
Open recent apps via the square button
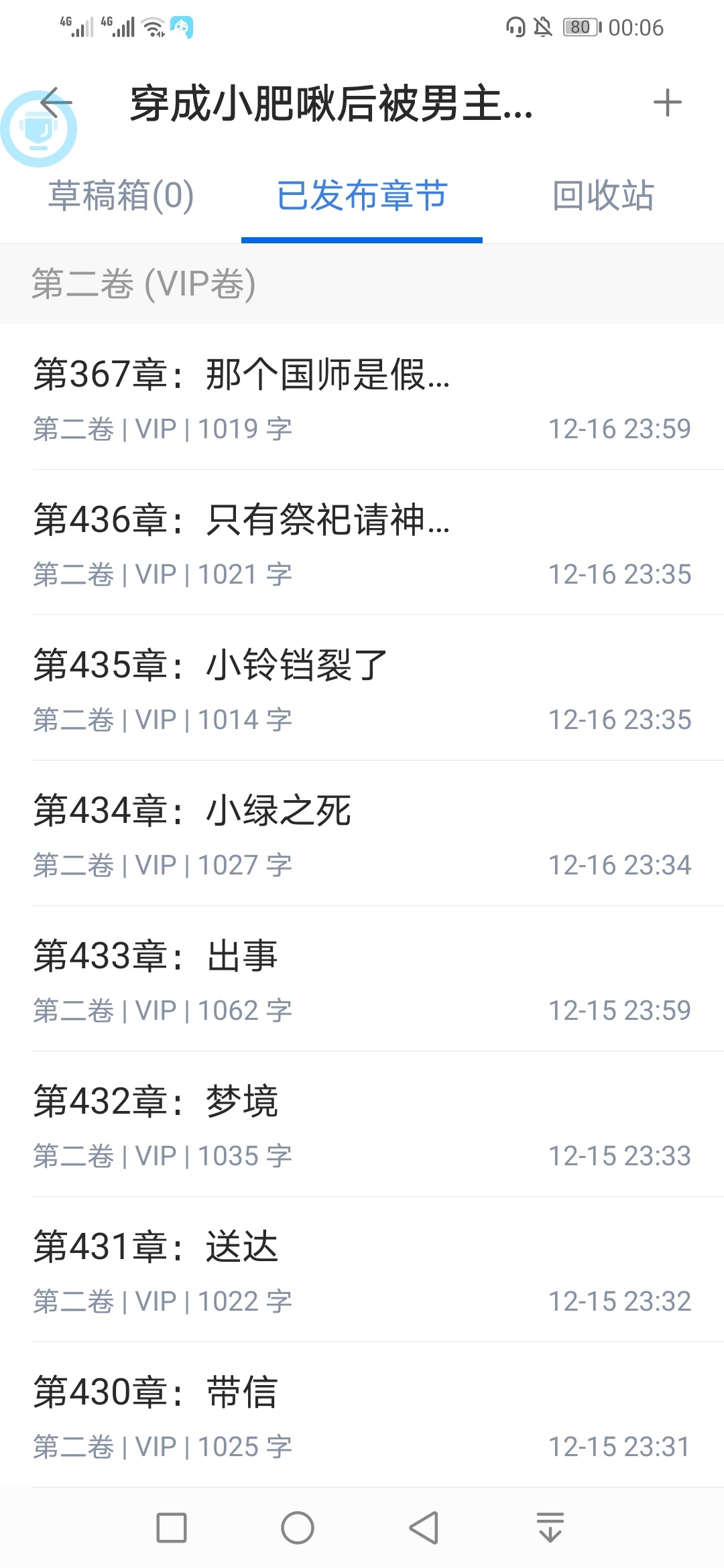tap(172, 1528)
